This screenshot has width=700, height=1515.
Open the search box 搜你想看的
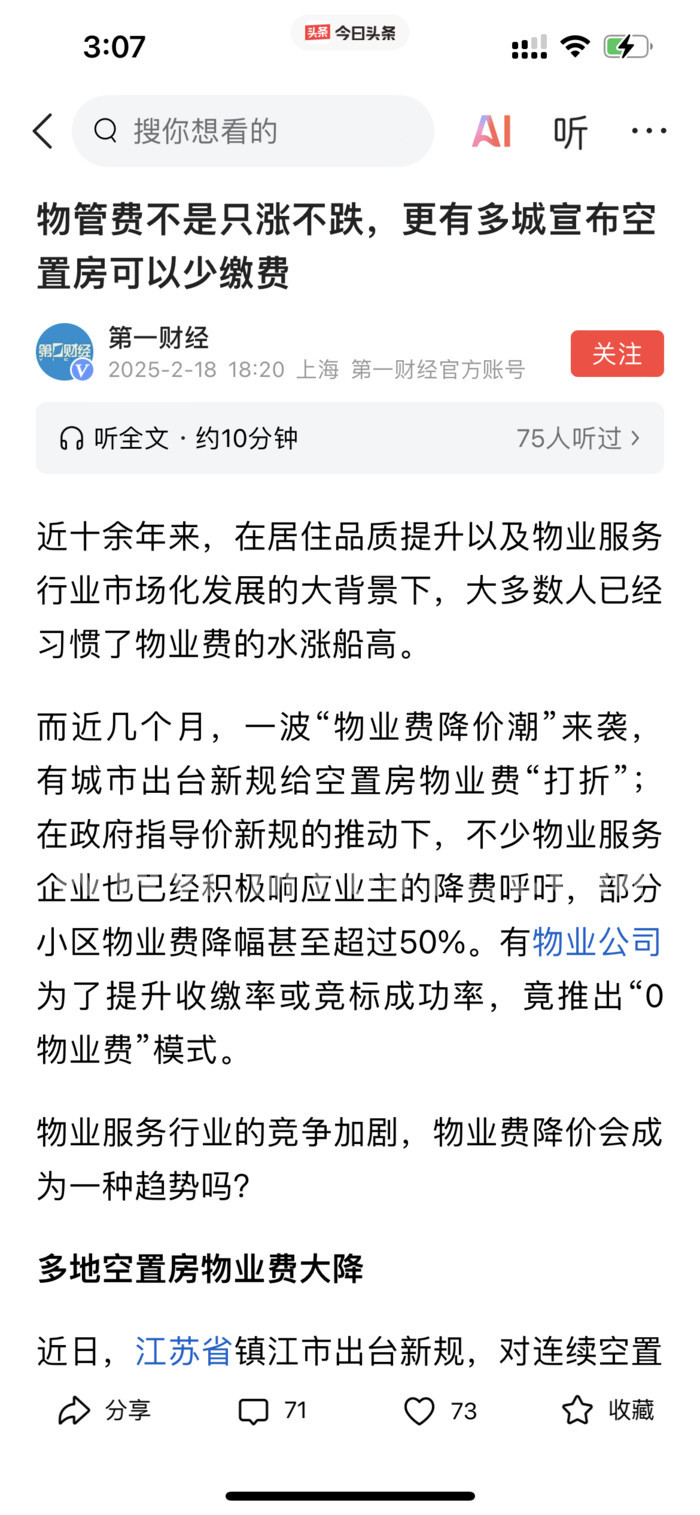253,131
